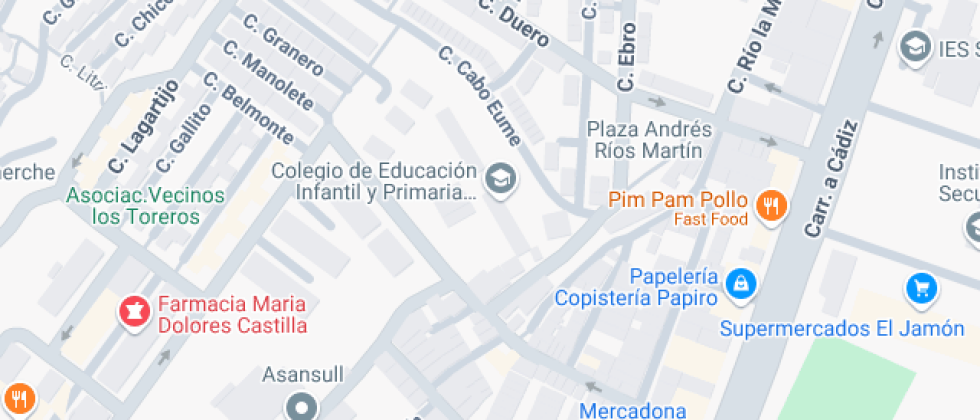This screenshot has width=980, height=420.
Task: Open the Pim Pam Pollo restaurant marker
Action: tap(771, 206)
